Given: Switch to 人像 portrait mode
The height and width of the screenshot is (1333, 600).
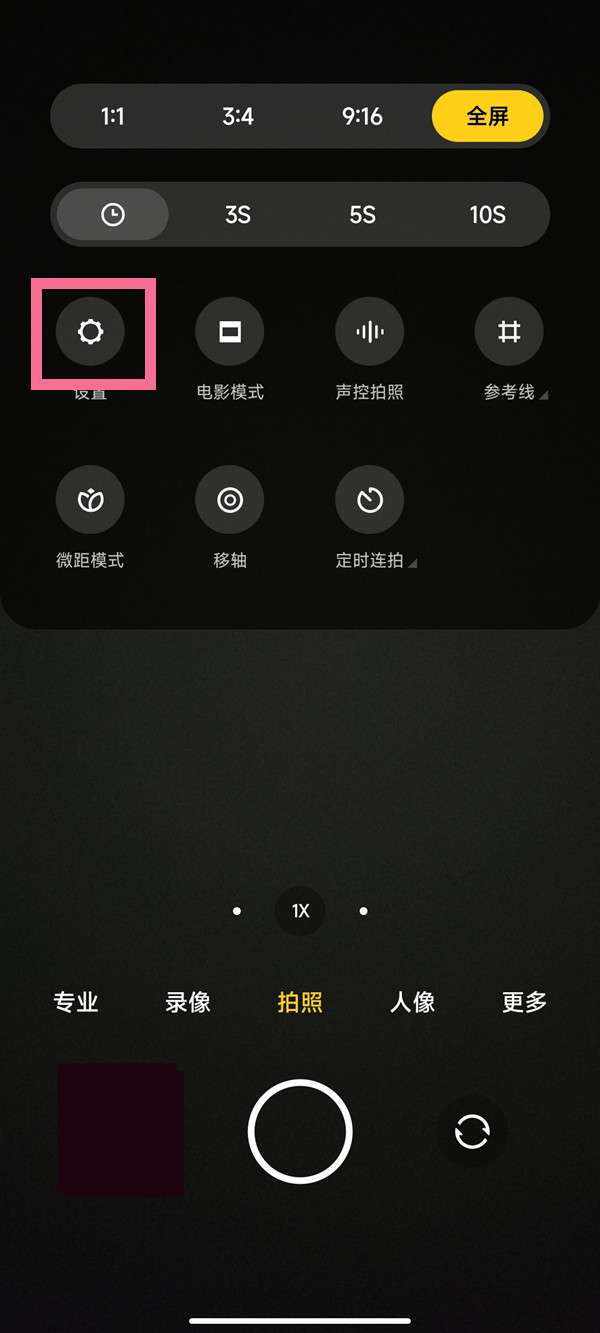Looking at the screenshot, I should [413, 1002].
